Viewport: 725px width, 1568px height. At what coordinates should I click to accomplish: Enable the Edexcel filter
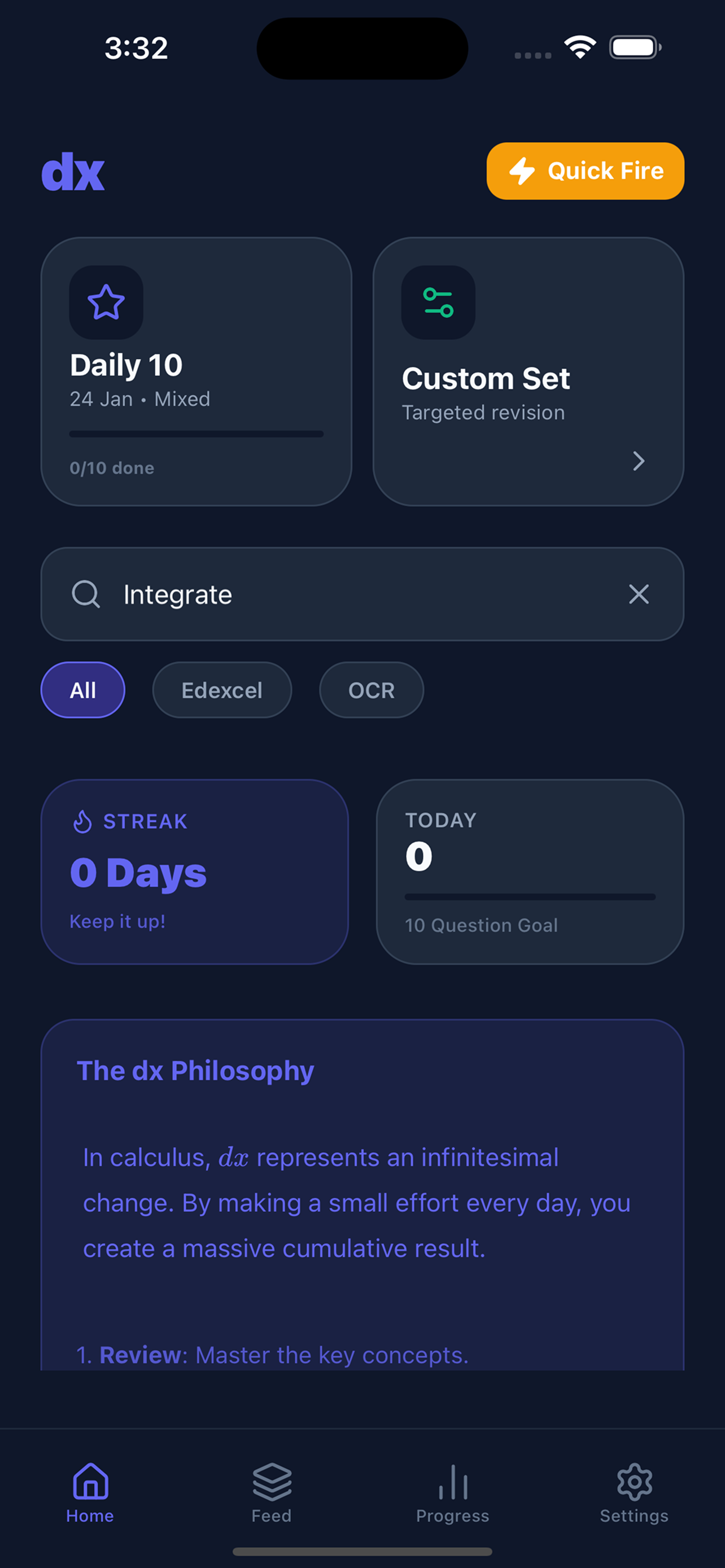[x=221, y=690]
